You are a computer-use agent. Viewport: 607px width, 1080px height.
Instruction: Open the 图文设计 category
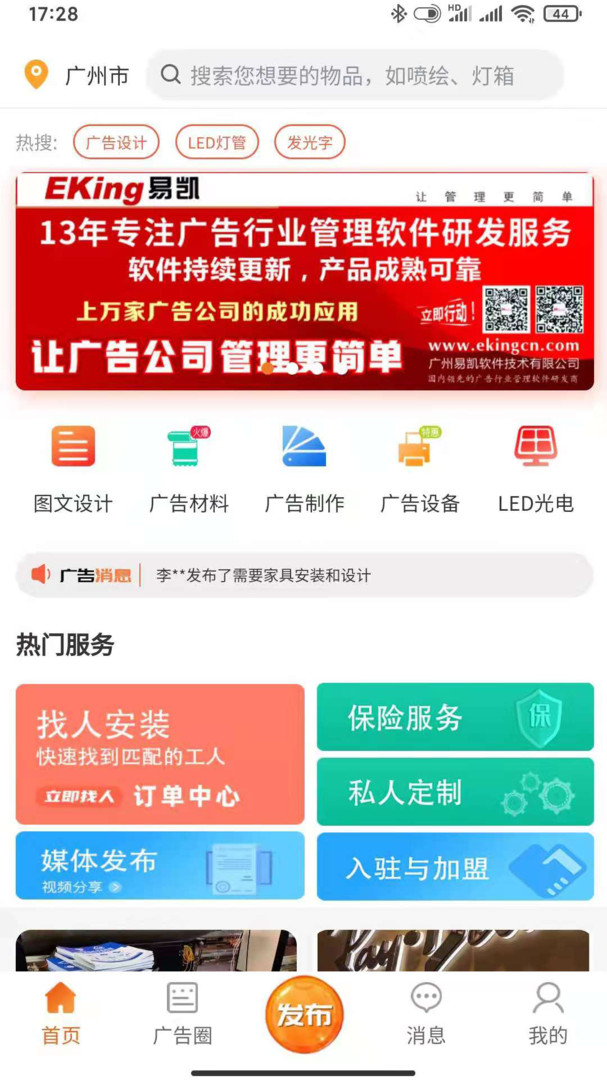click(x=73, y=468)
